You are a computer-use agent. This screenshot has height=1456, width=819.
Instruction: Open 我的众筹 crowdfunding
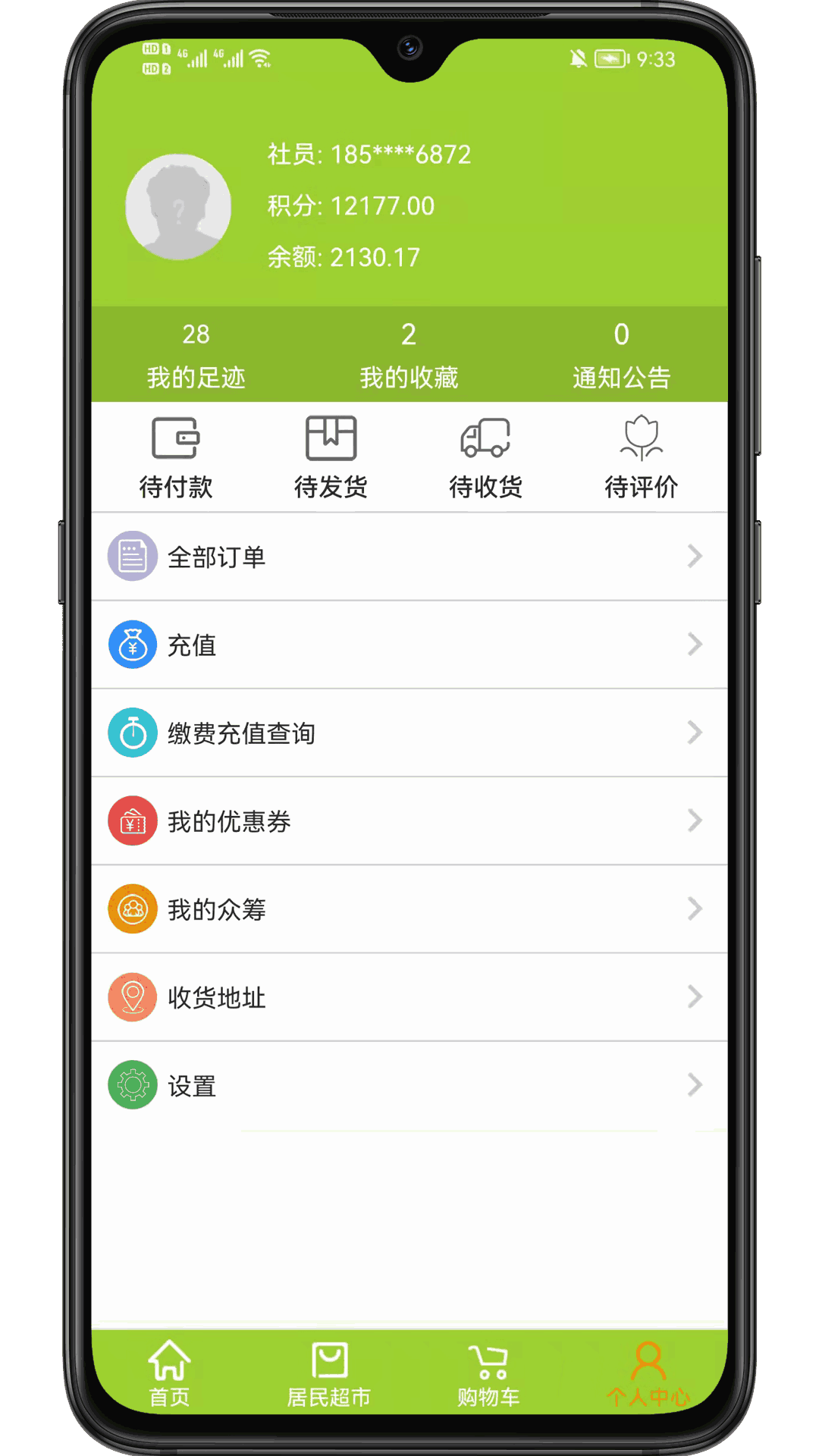click(409, 908)
